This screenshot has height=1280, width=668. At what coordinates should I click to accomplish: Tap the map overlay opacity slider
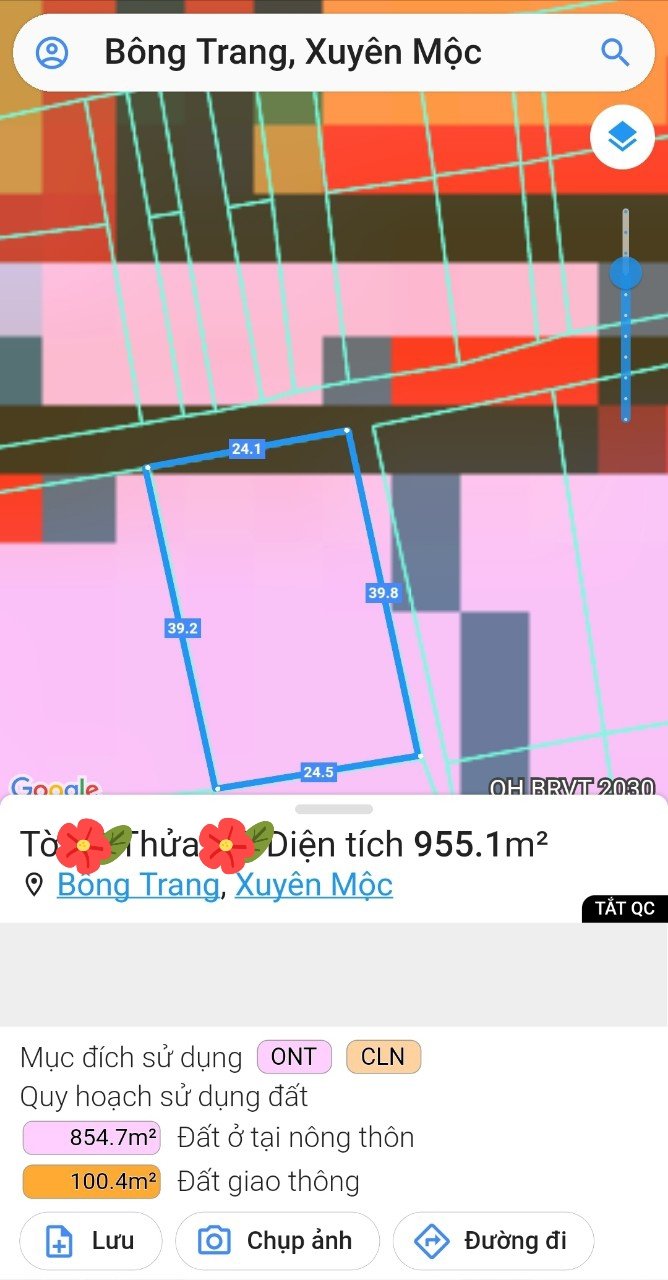pyautogui.click(x=626, y=315)
